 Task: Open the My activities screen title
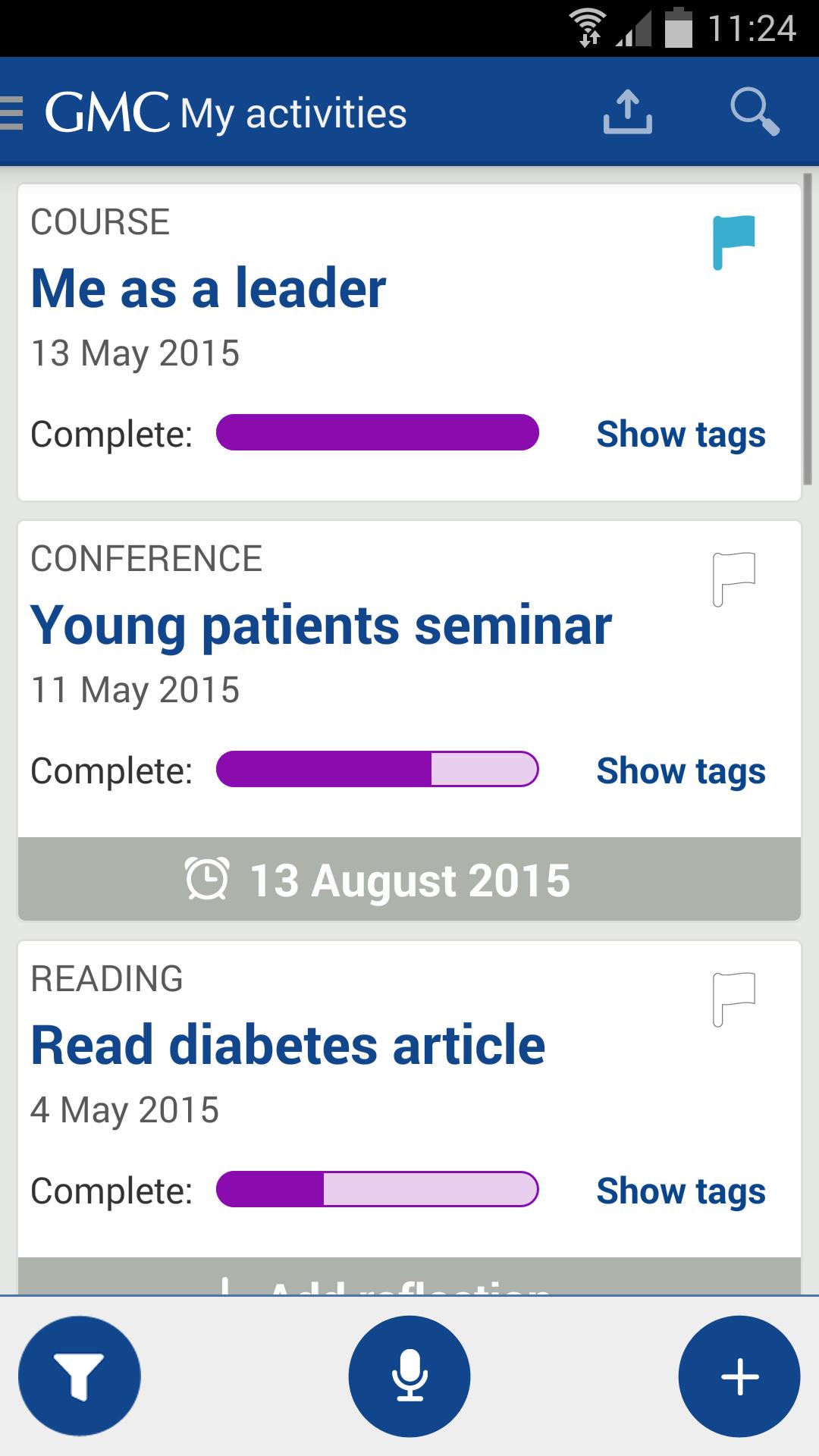tap(291, 111)
